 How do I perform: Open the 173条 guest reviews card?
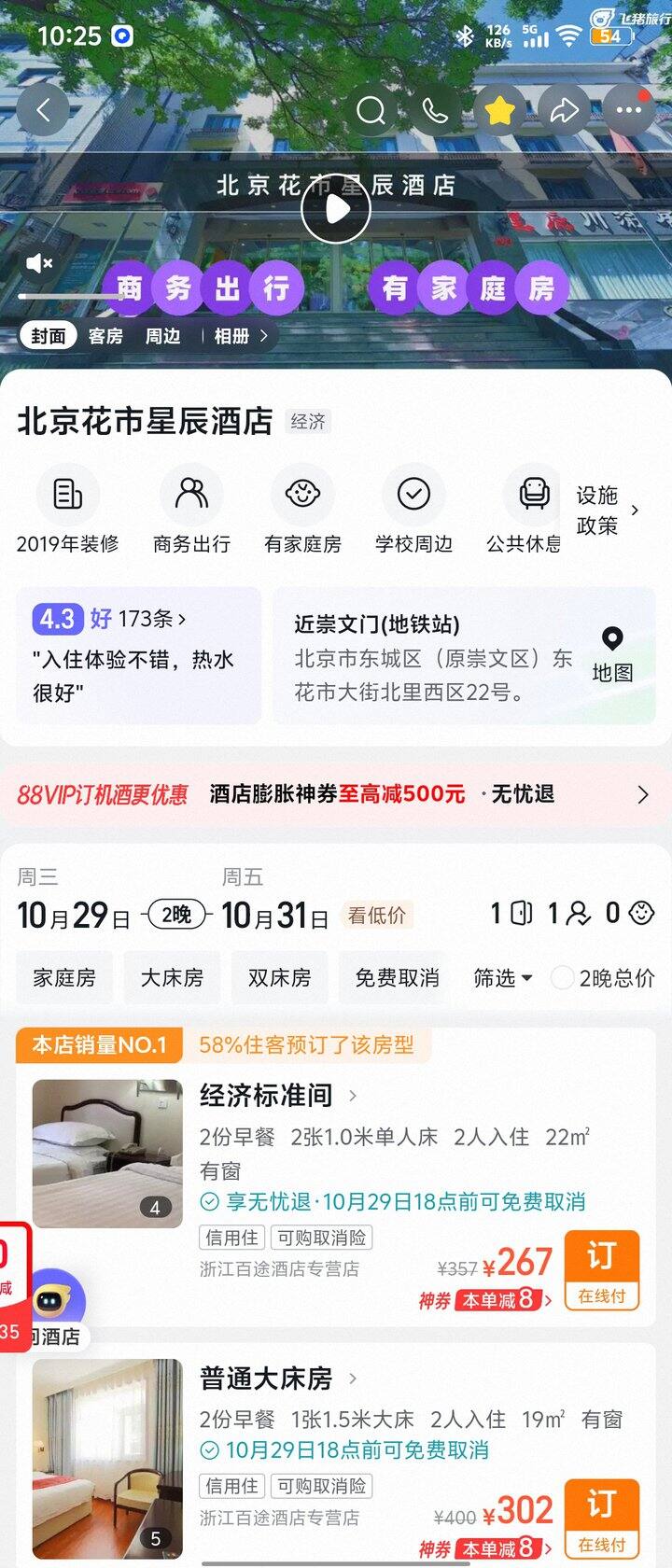(138, 654)
